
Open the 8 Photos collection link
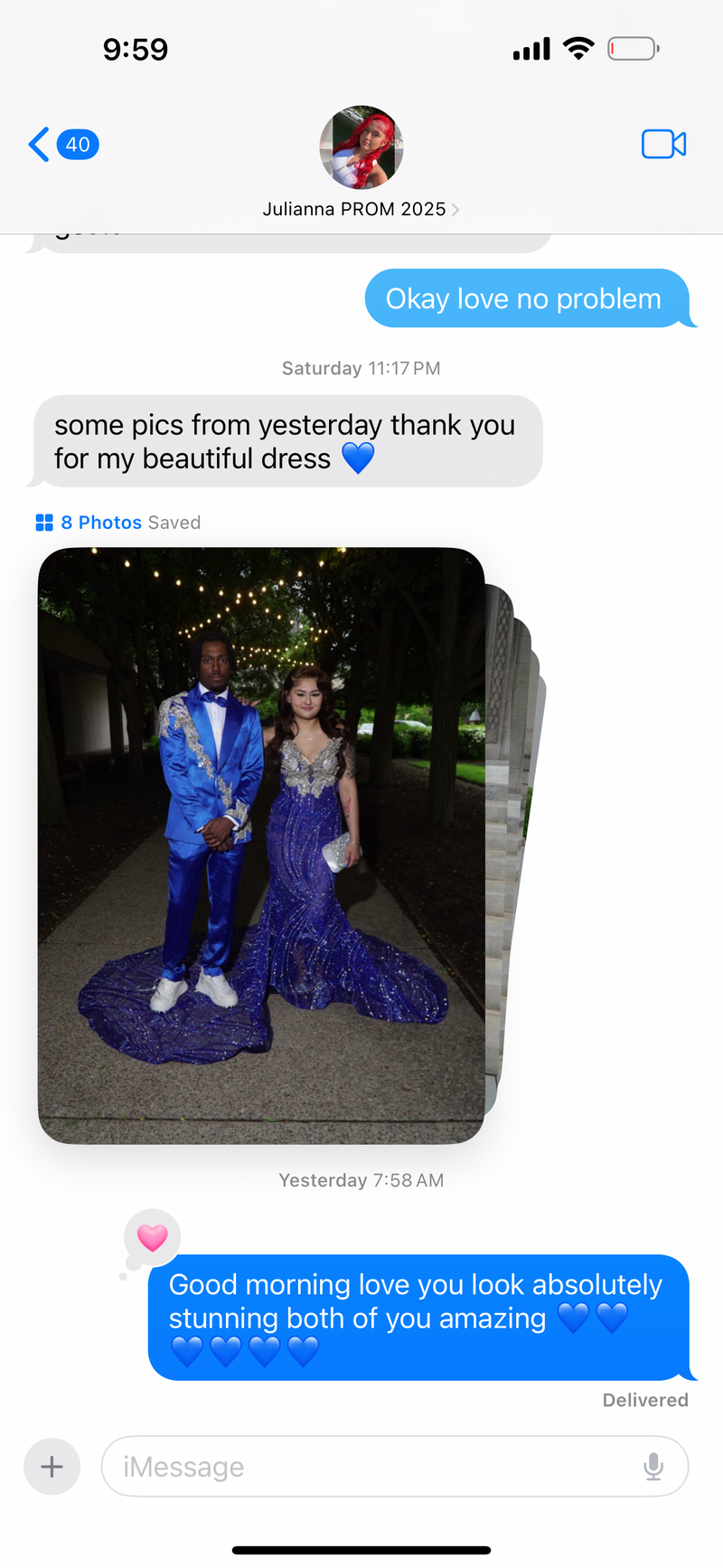click(x=100, y=523)
